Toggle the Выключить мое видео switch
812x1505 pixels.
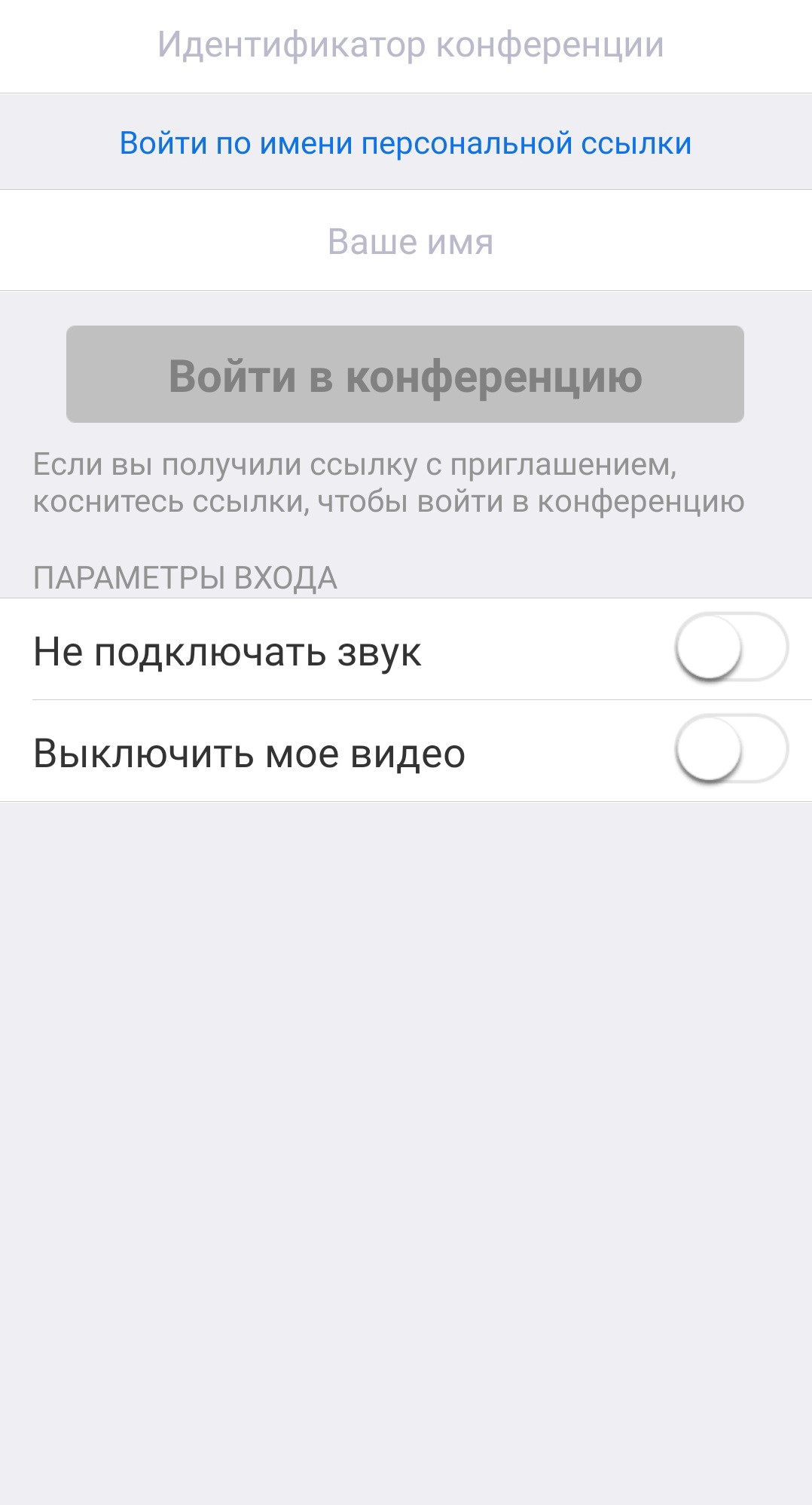729,750
